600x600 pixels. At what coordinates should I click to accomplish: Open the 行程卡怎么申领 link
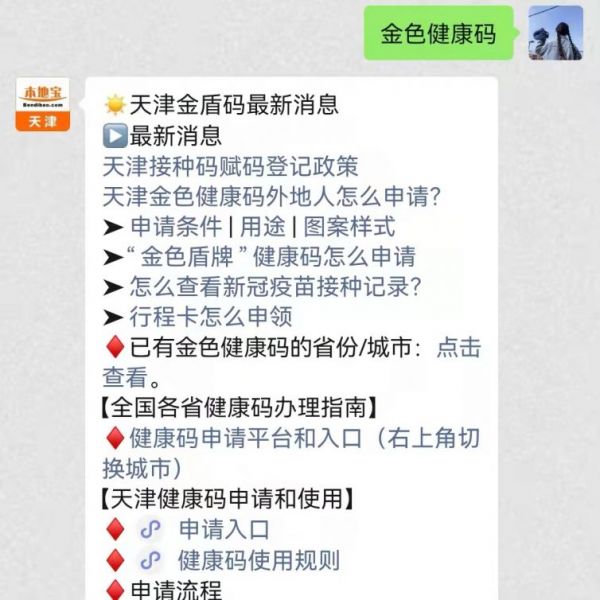point(211,317)
